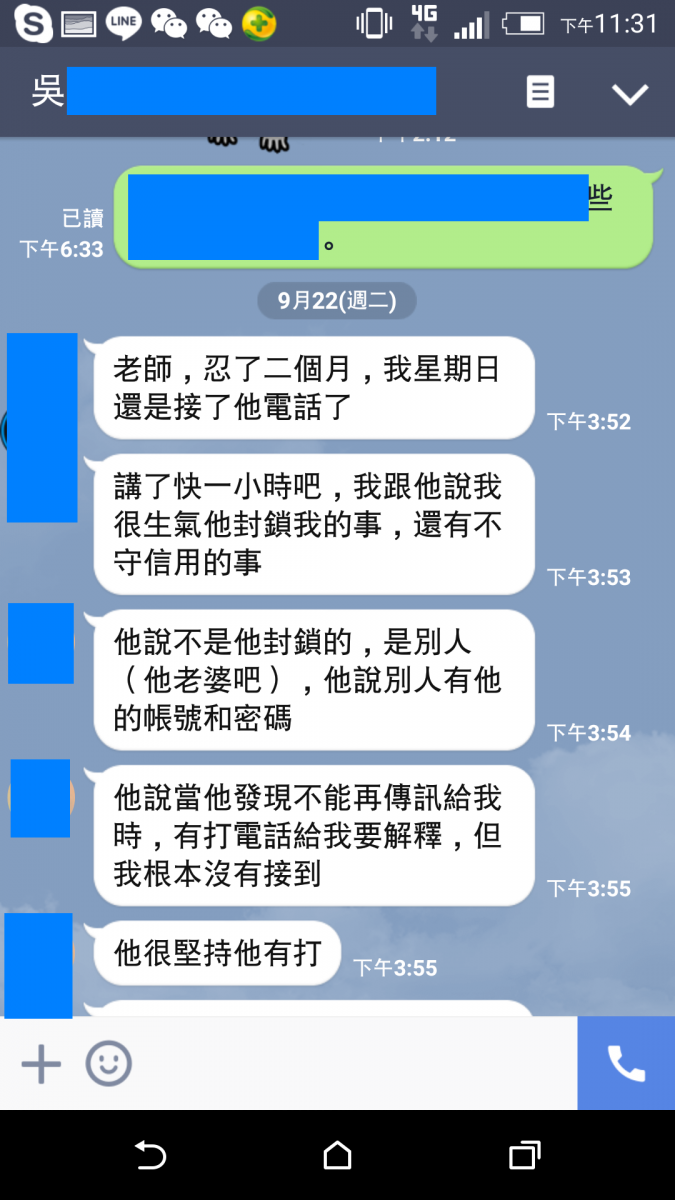Start a voice call with phone button
Screen dimensions: 675x1200
pyautogui.click(x=626, y=1064)
